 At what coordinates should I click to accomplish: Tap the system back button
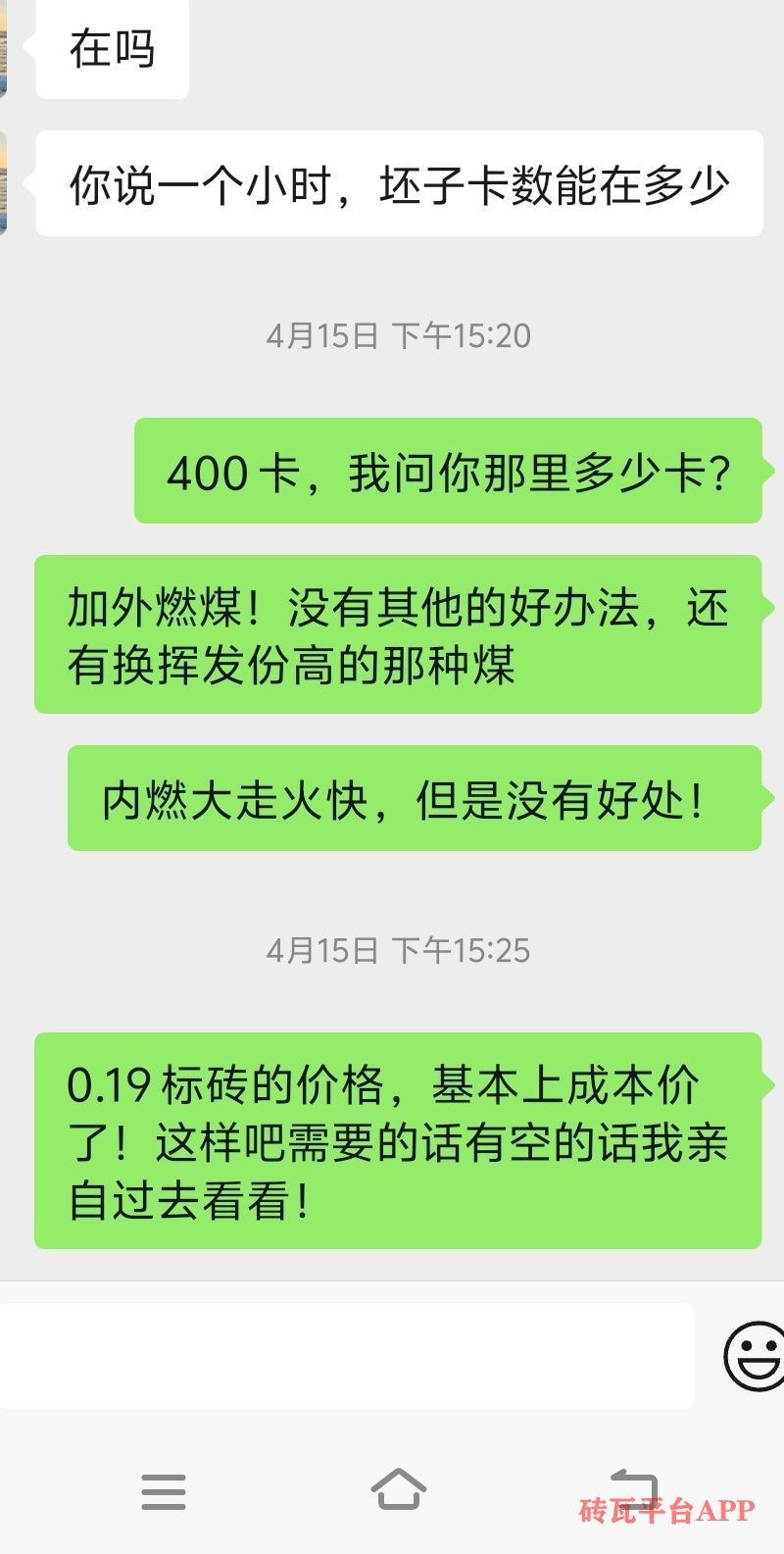pos(633,1490)
